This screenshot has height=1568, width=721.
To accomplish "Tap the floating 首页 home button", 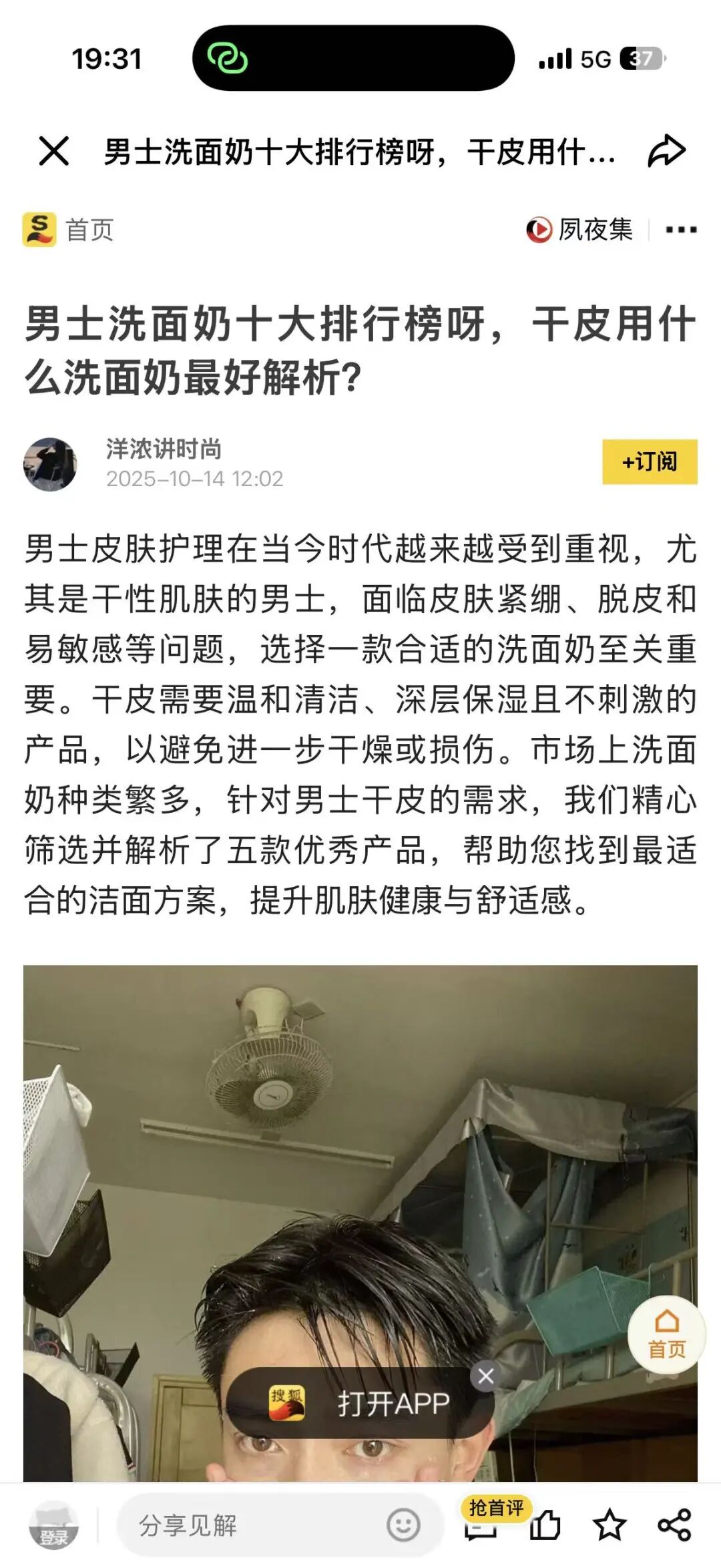I will [x=666, y=1334].
